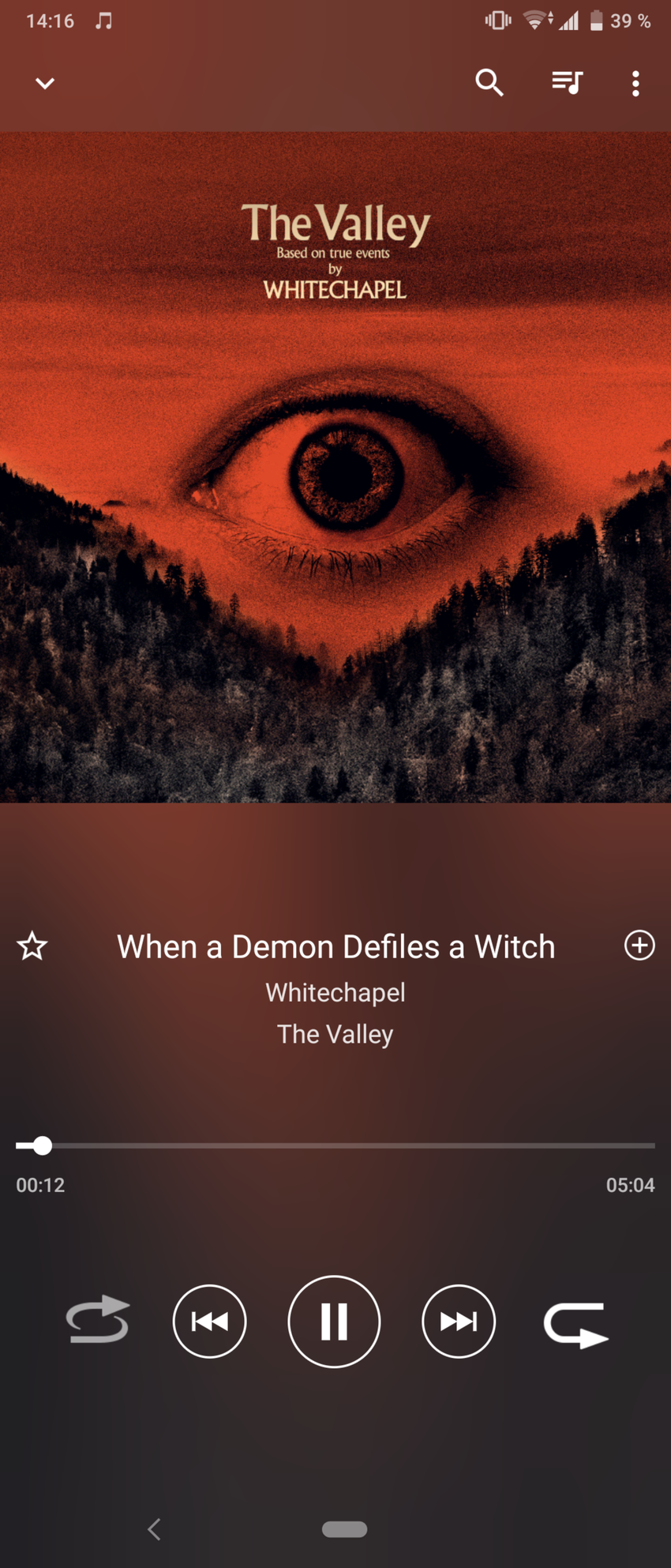This screenshot has height=1568, width=671.
Task: Go back to the previous track
Action: 209,1322
